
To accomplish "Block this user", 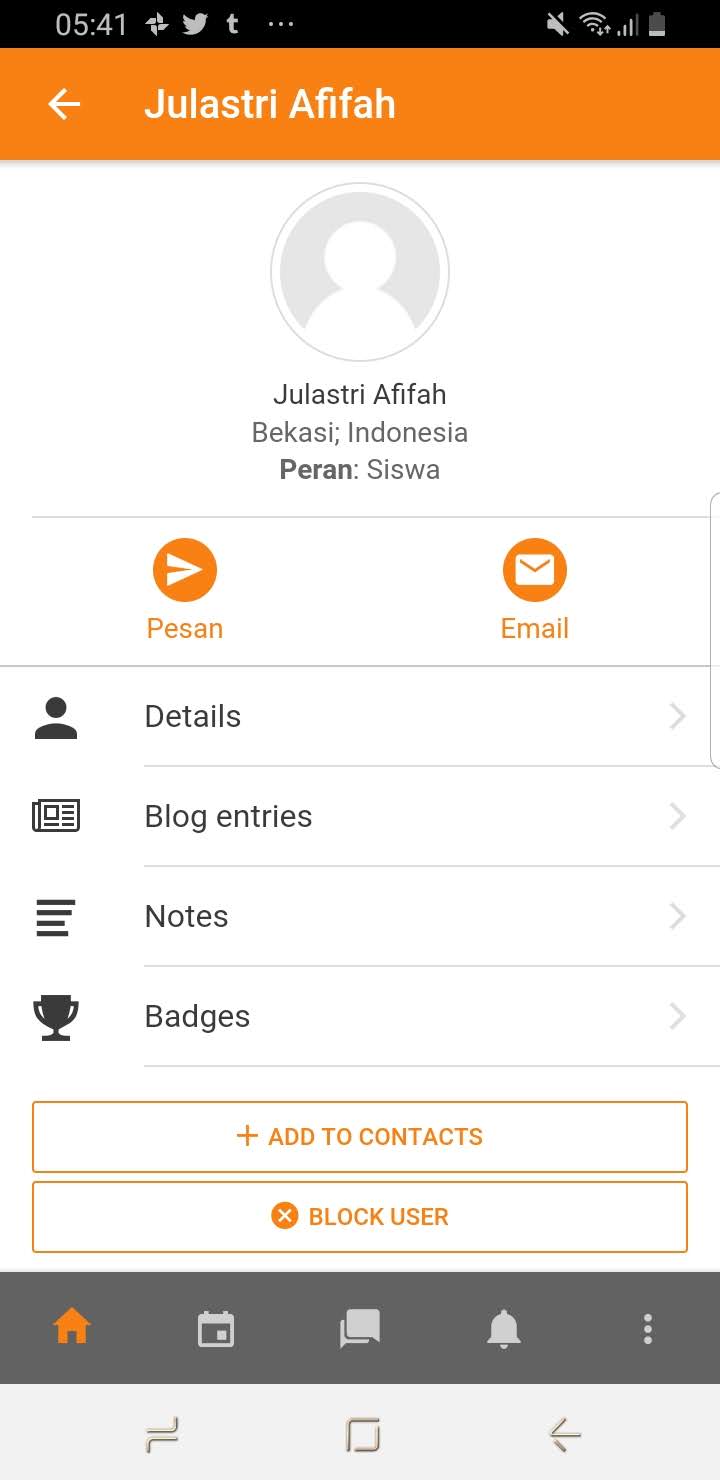I will (x=360, y=1217).
